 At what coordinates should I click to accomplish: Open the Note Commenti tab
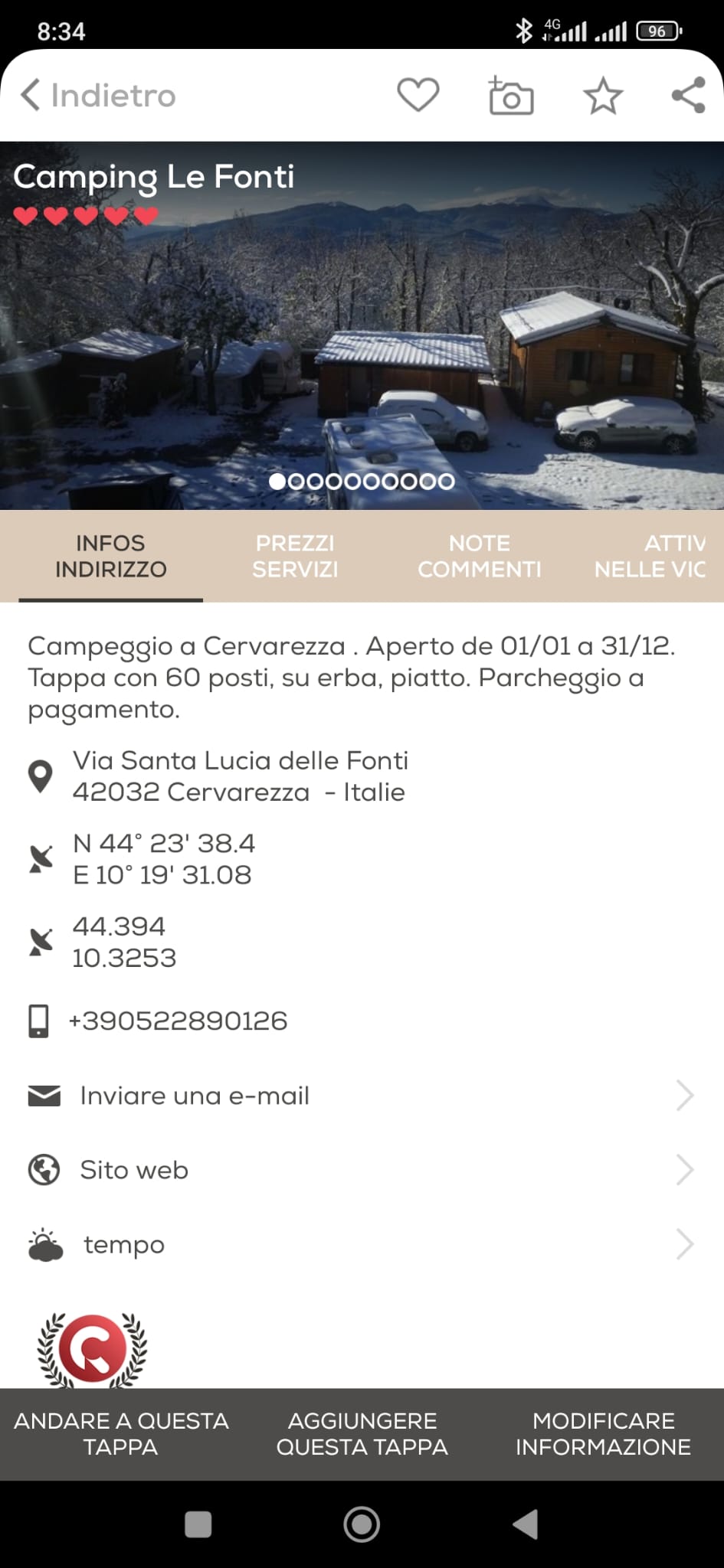(479, 557)
